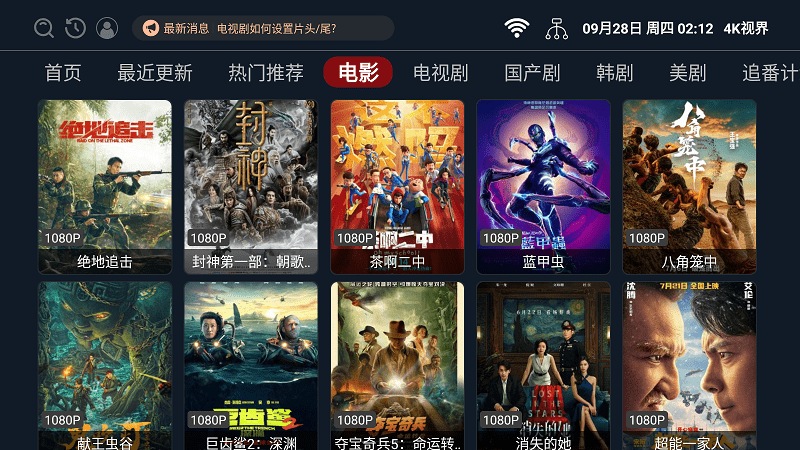
Task: Open the movie 超能一家人
Action: click(x=689, y=367)
